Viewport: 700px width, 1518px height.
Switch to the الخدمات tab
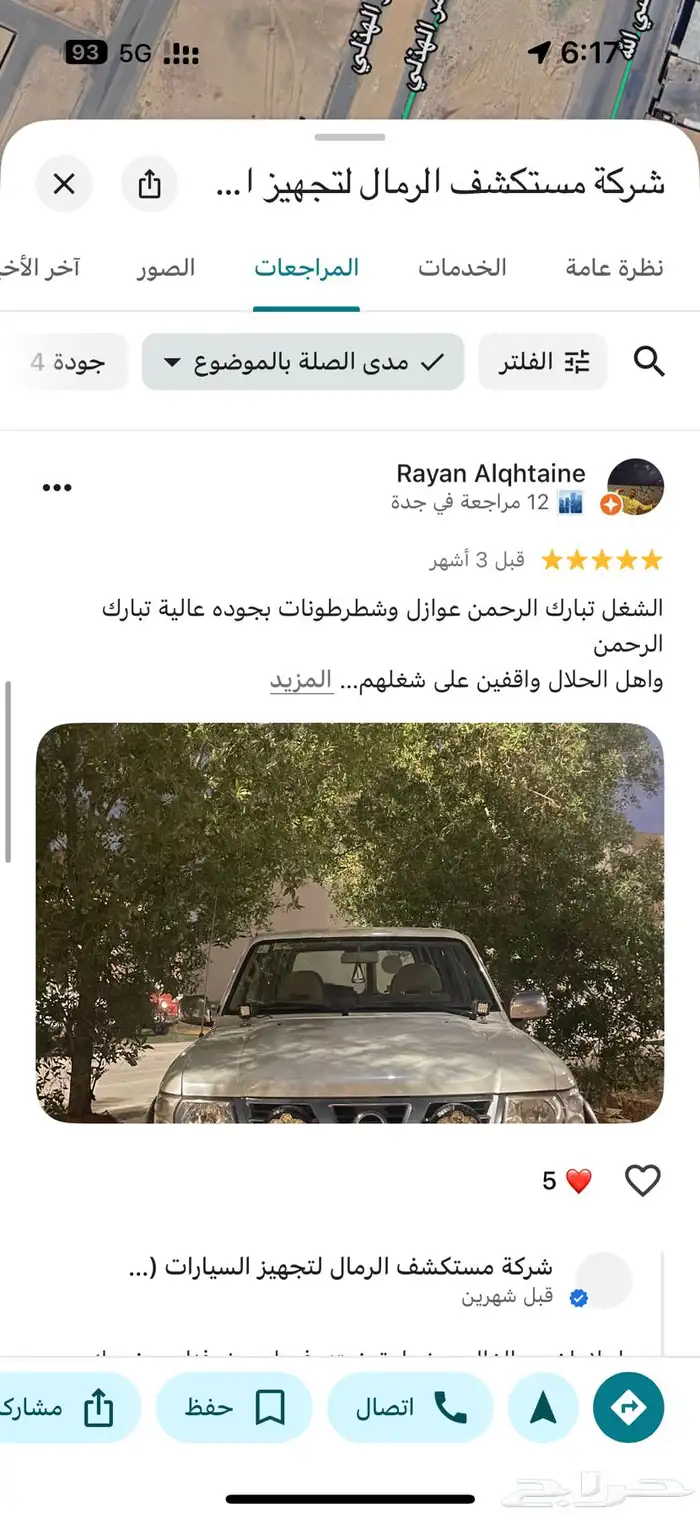(x=462, y=268)
